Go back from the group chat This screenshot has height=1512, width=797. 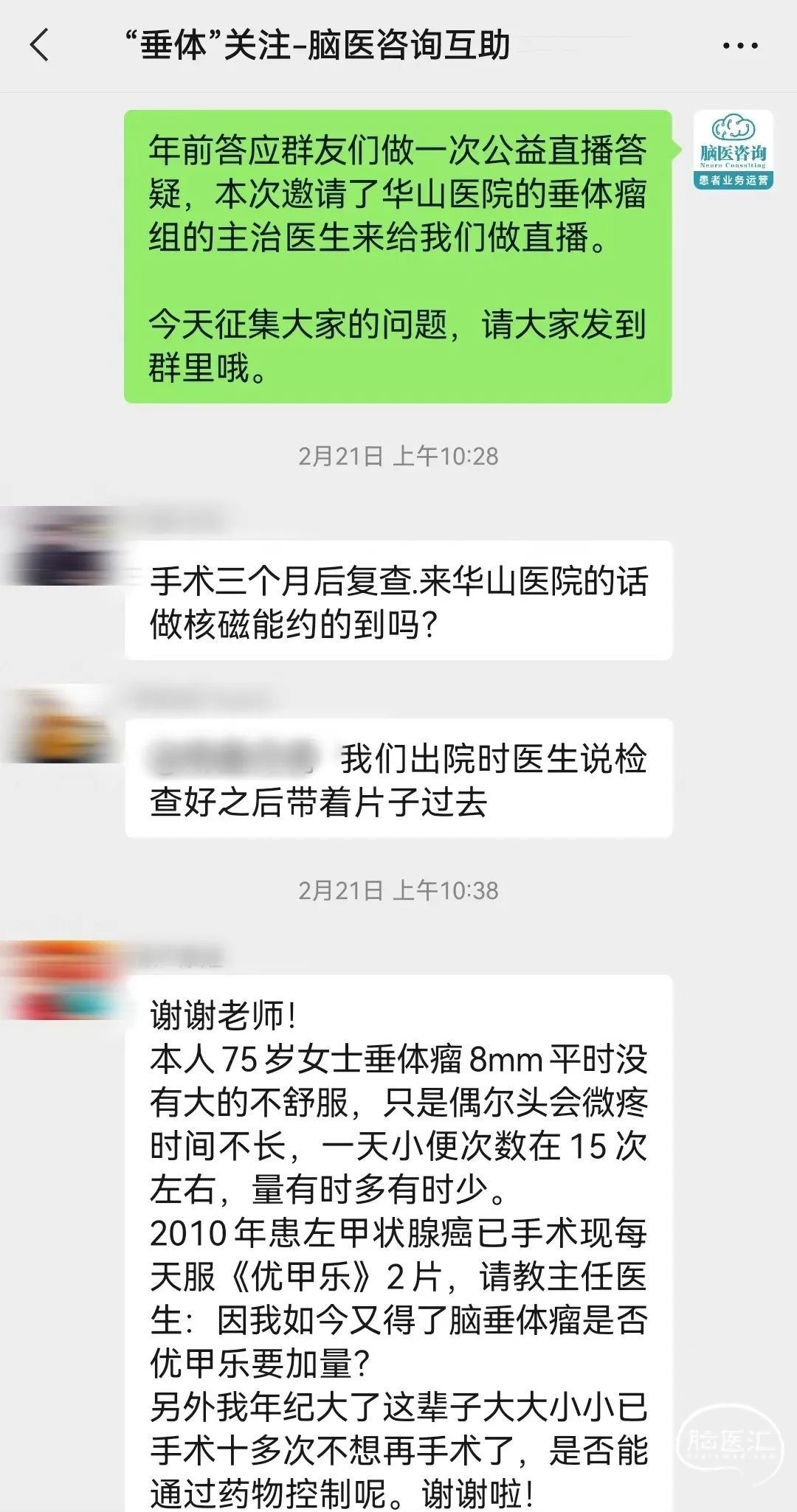point(40,46)
